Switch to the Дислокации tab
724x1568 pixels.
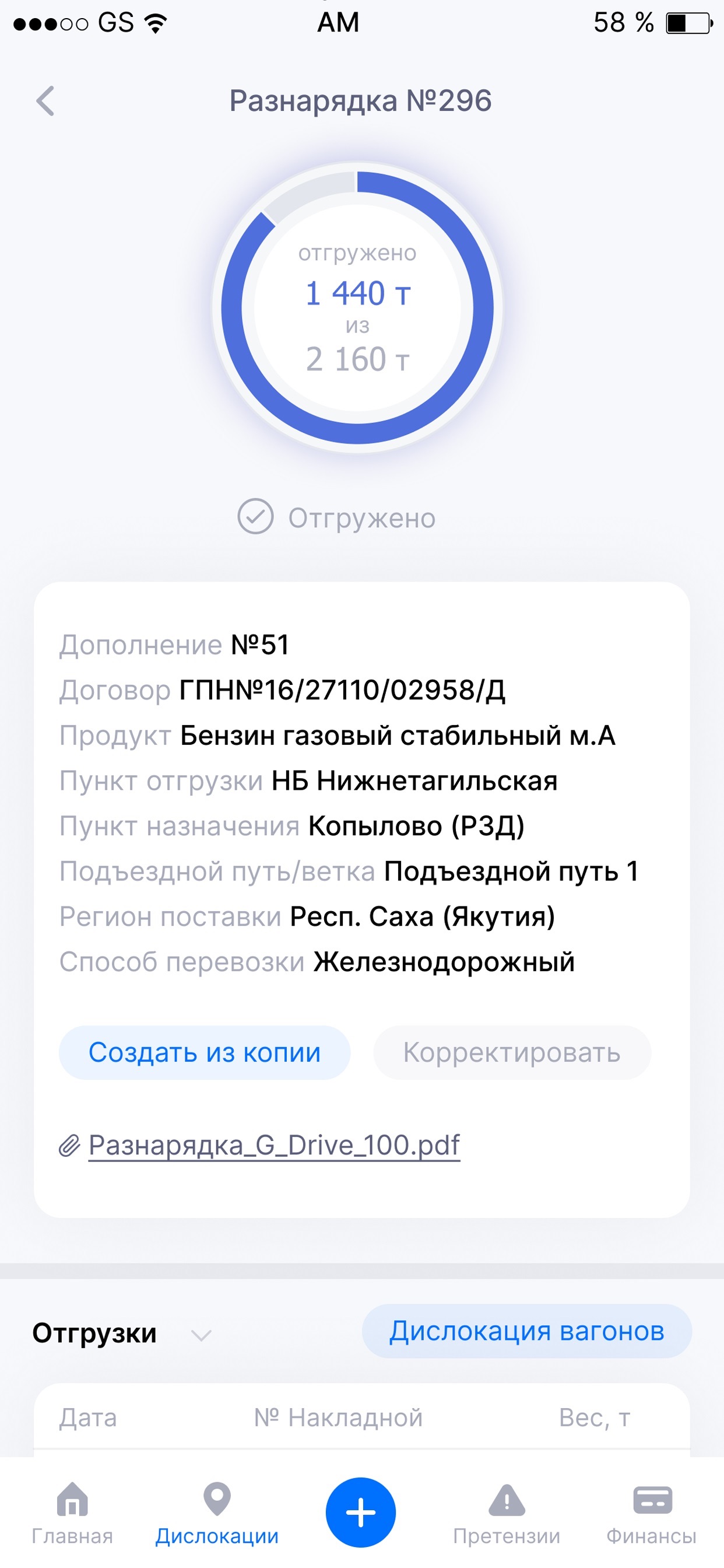[x=217, y=1513]
